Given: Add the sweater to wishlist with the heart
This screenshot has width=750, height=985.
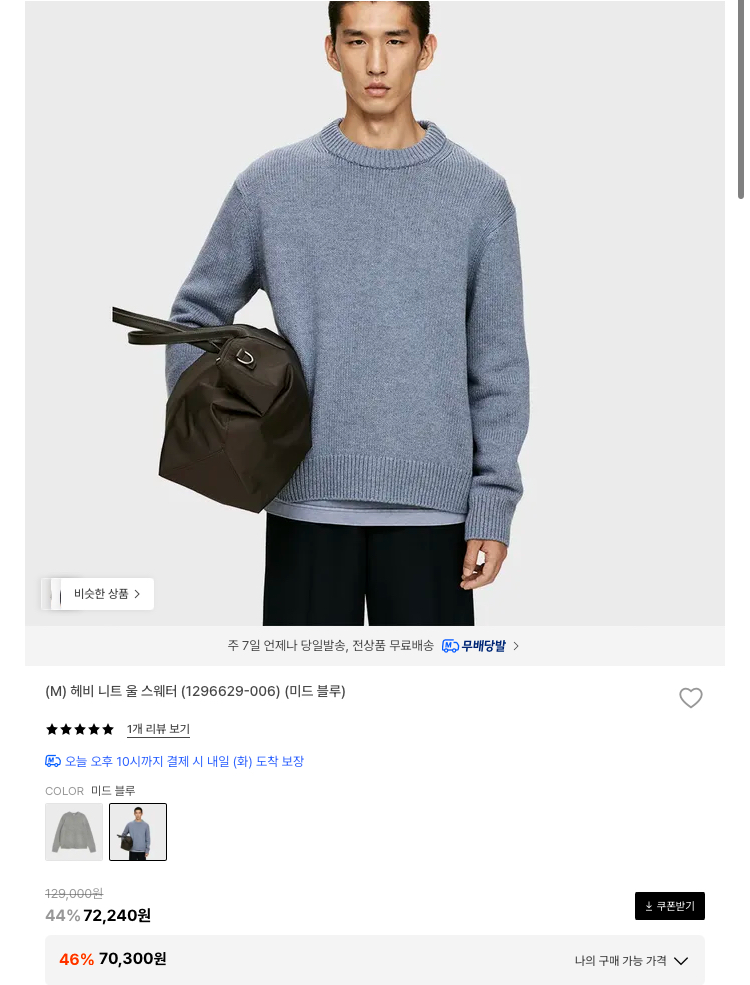Looking at the screenshot, I should coord(691,697).
